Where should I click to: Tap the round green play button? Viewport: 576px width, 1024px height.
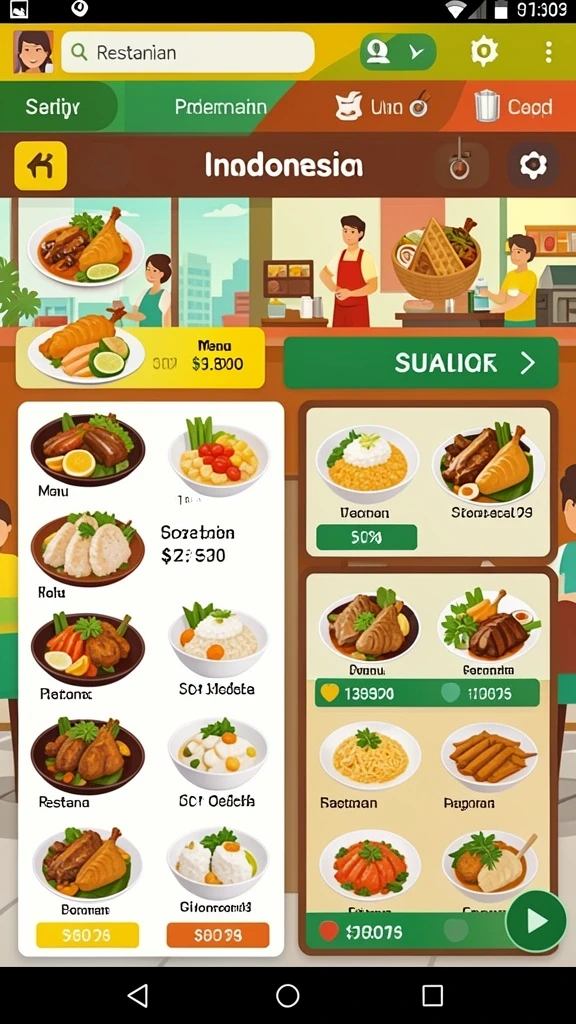point(536,921)
